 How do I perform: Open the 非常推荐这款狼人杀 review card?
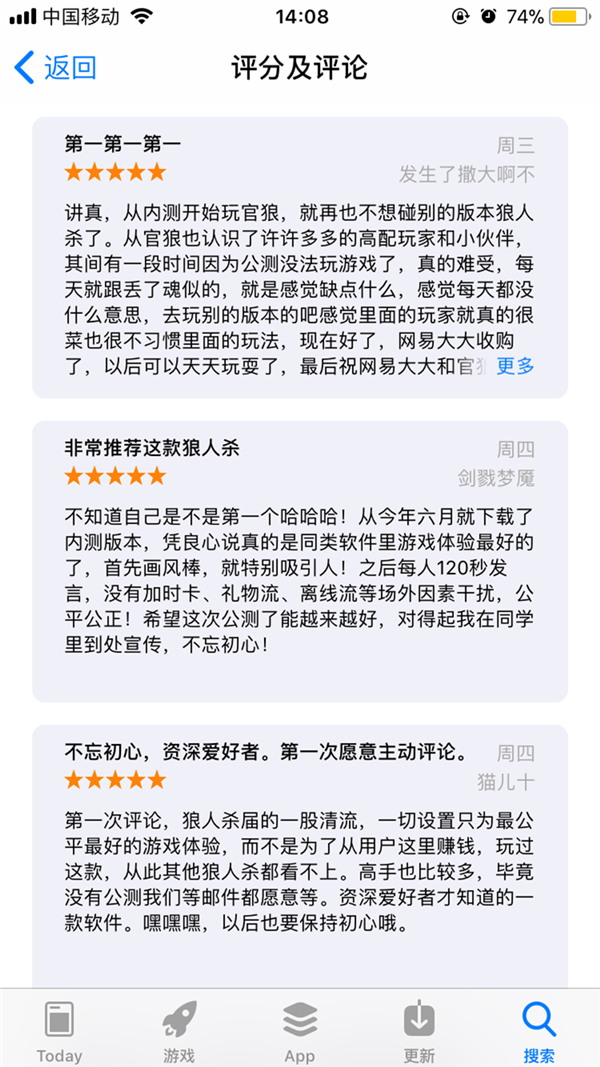tap(300, 560)
